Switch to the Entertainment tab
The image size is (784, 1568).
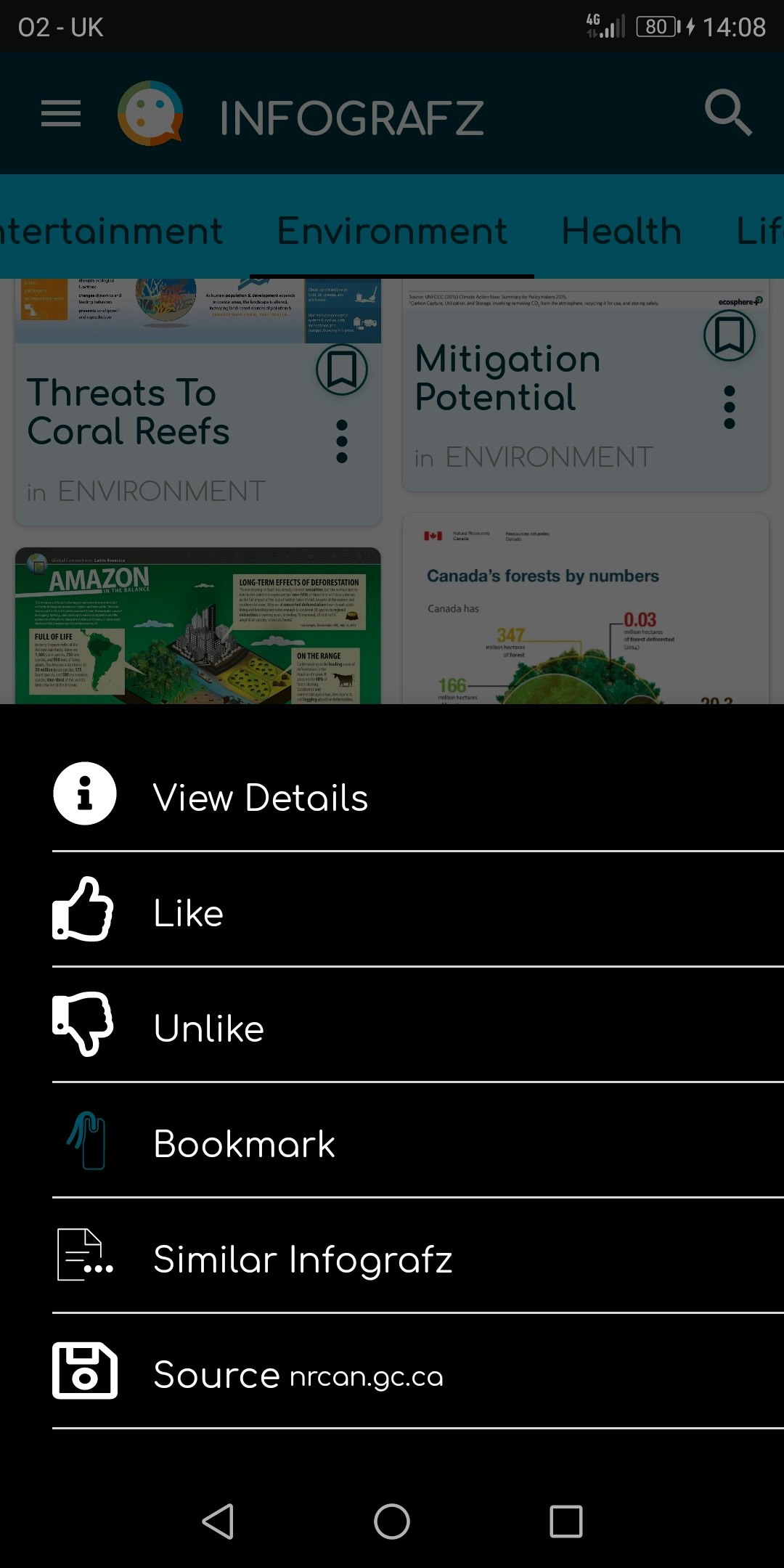(111, 231)
